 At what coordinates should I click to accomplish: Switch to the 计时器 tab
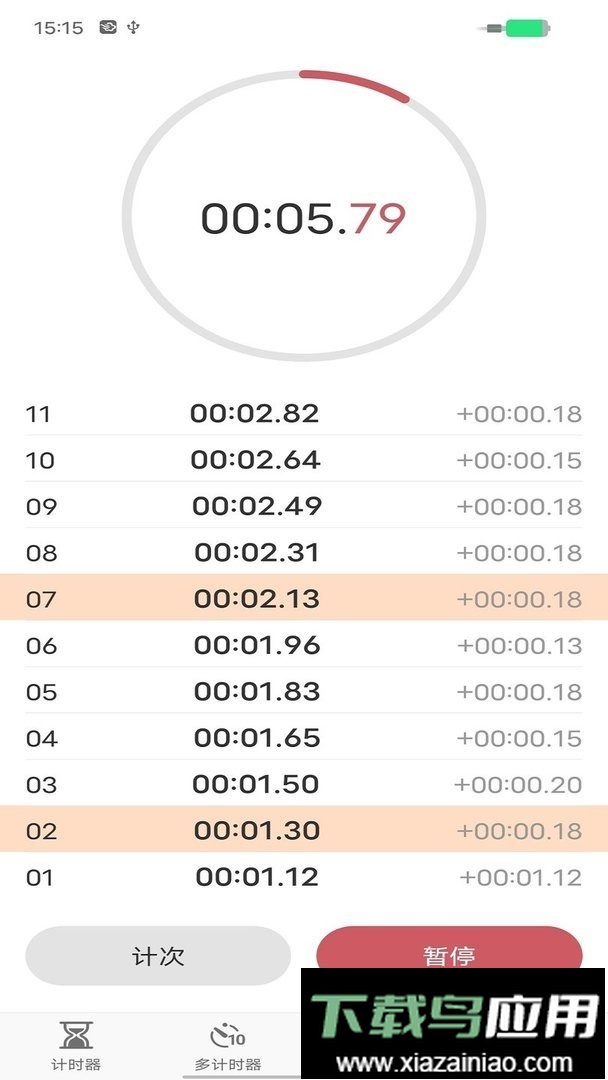point(76,1045)
